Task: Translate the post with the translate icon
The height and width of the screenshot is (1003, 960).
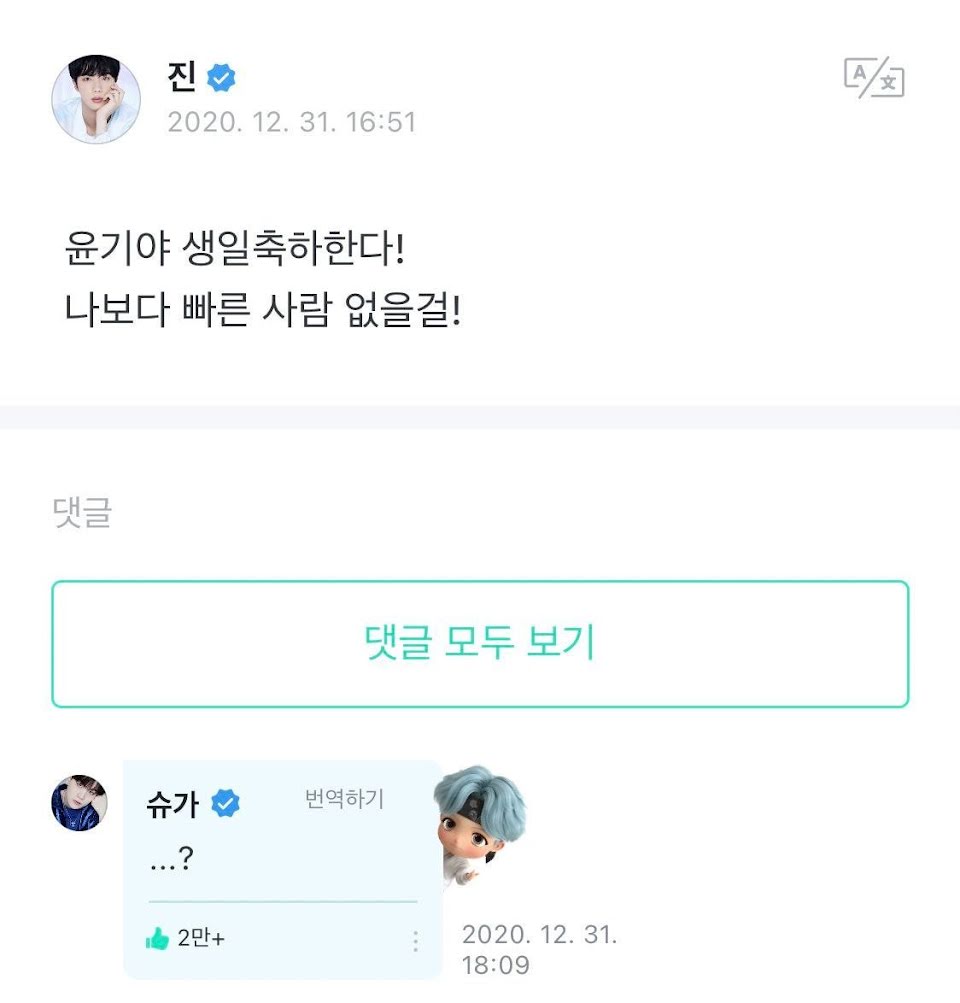Action: pos(874,79)
